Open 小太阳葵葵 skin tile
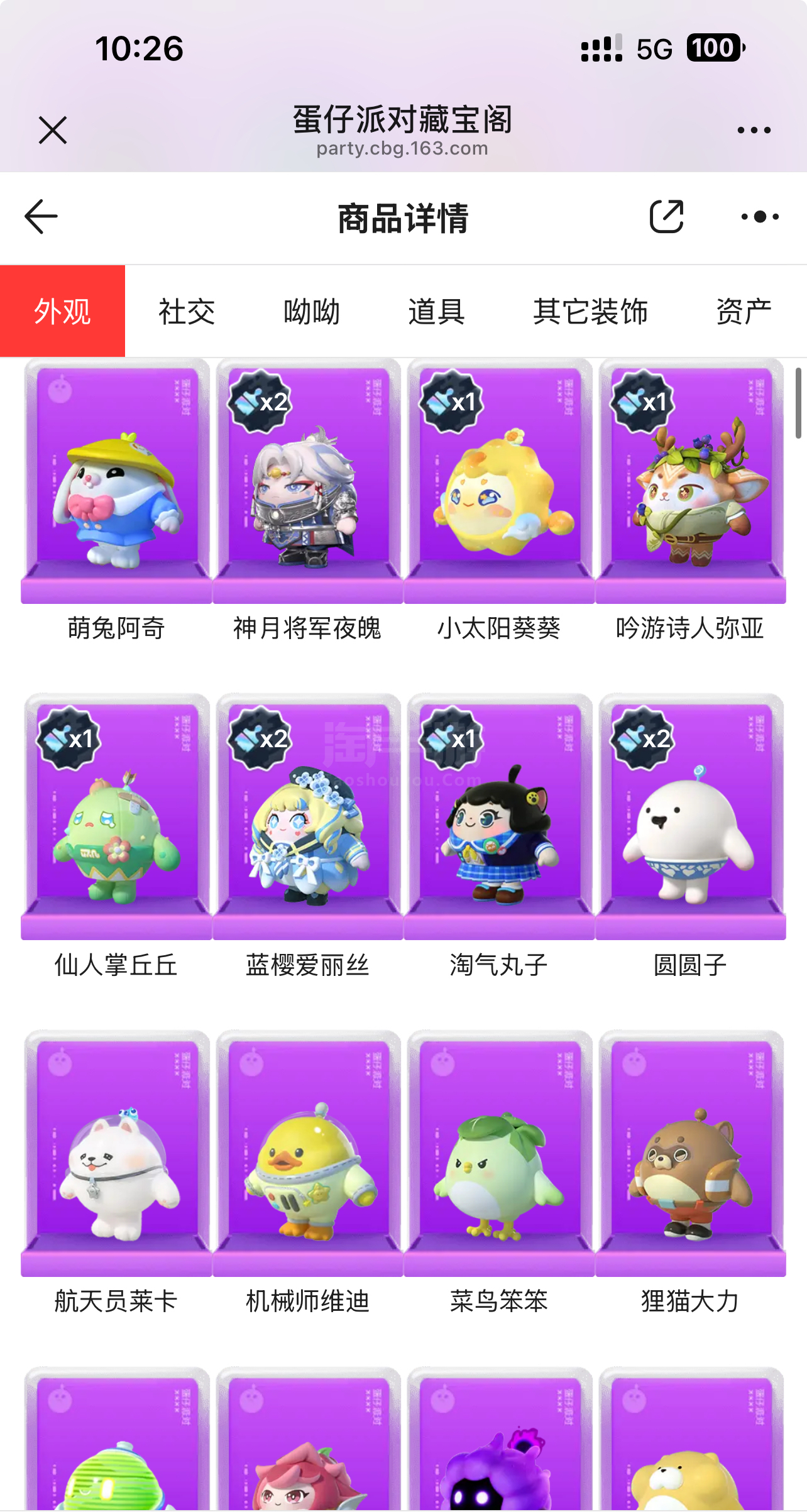This screenshot has height=1512, width=807. pos(499,484)
